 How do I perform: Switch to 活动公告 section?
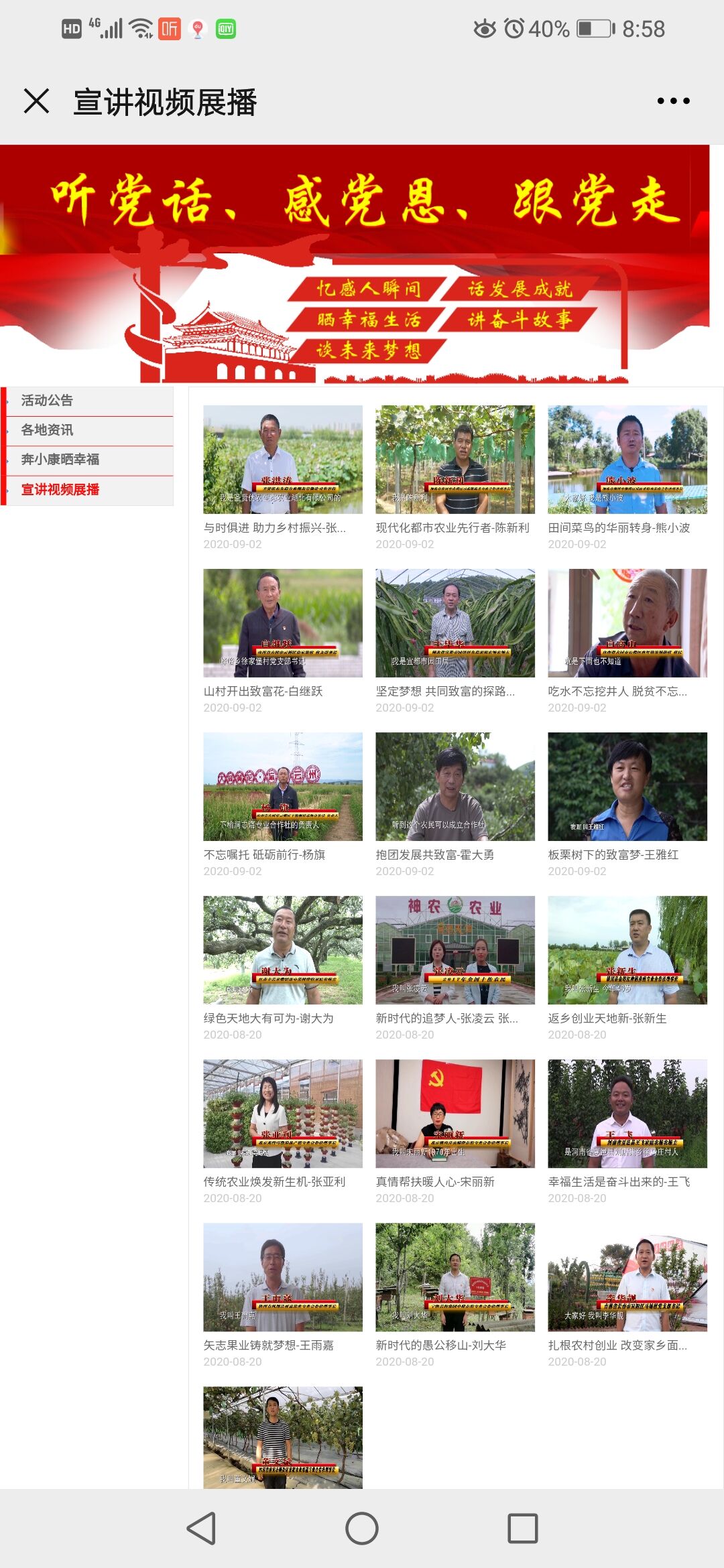[x=47, y=401]
